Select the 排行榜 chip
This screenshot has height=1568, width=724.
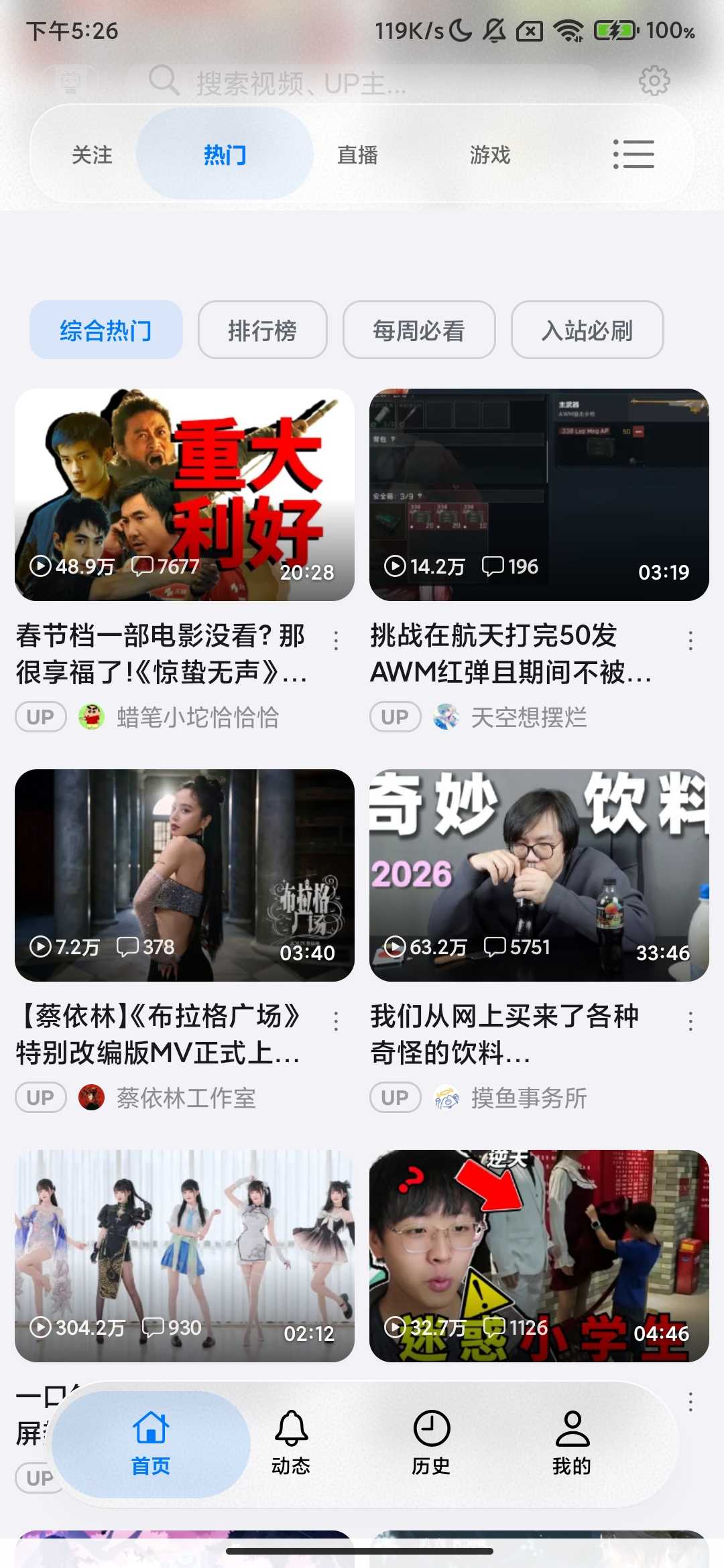262,330
